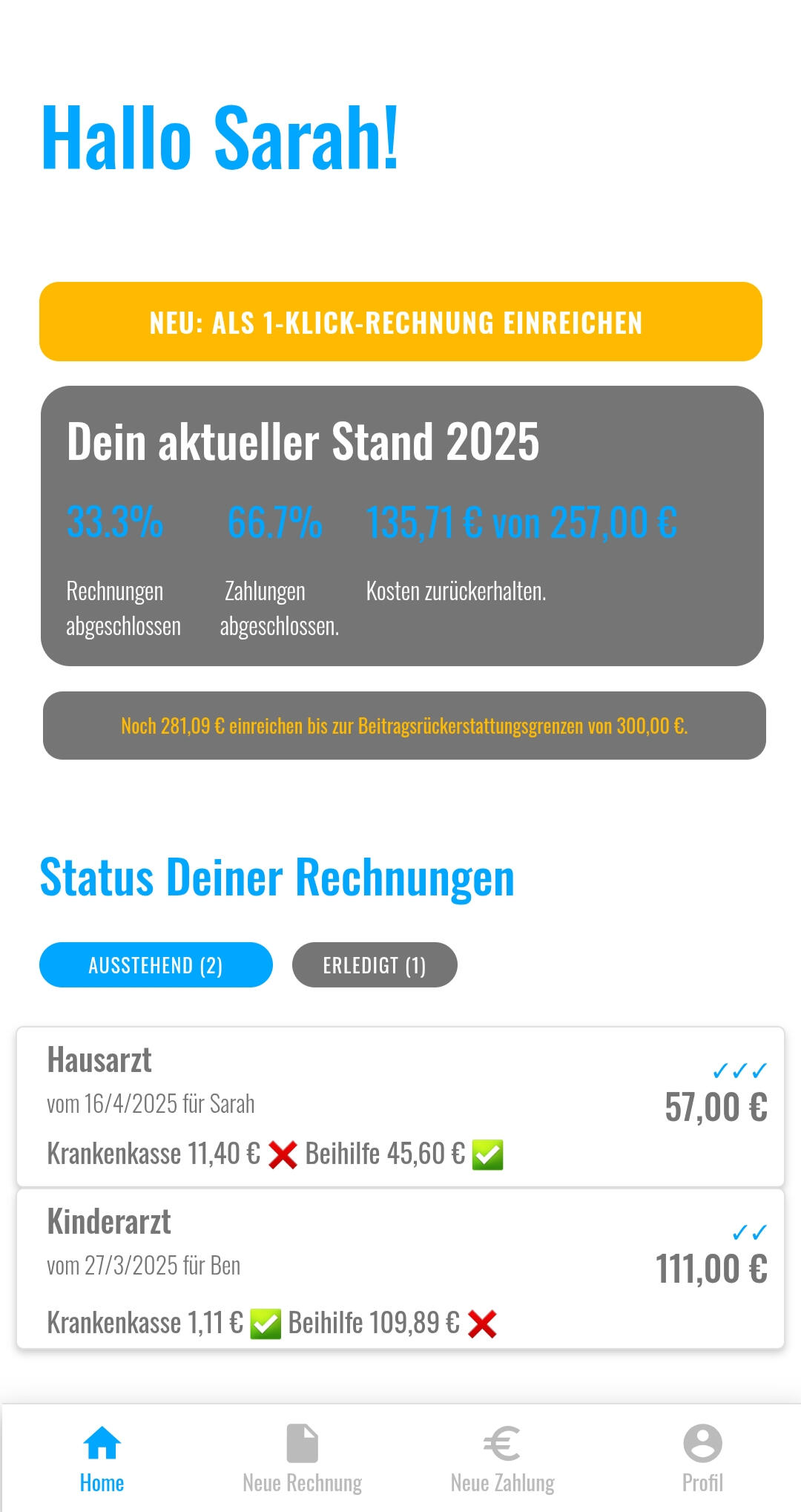Viewport: 801px width, 1512px height.
Task: Open the Profil tab
Action: click(x=702, y=1458)
